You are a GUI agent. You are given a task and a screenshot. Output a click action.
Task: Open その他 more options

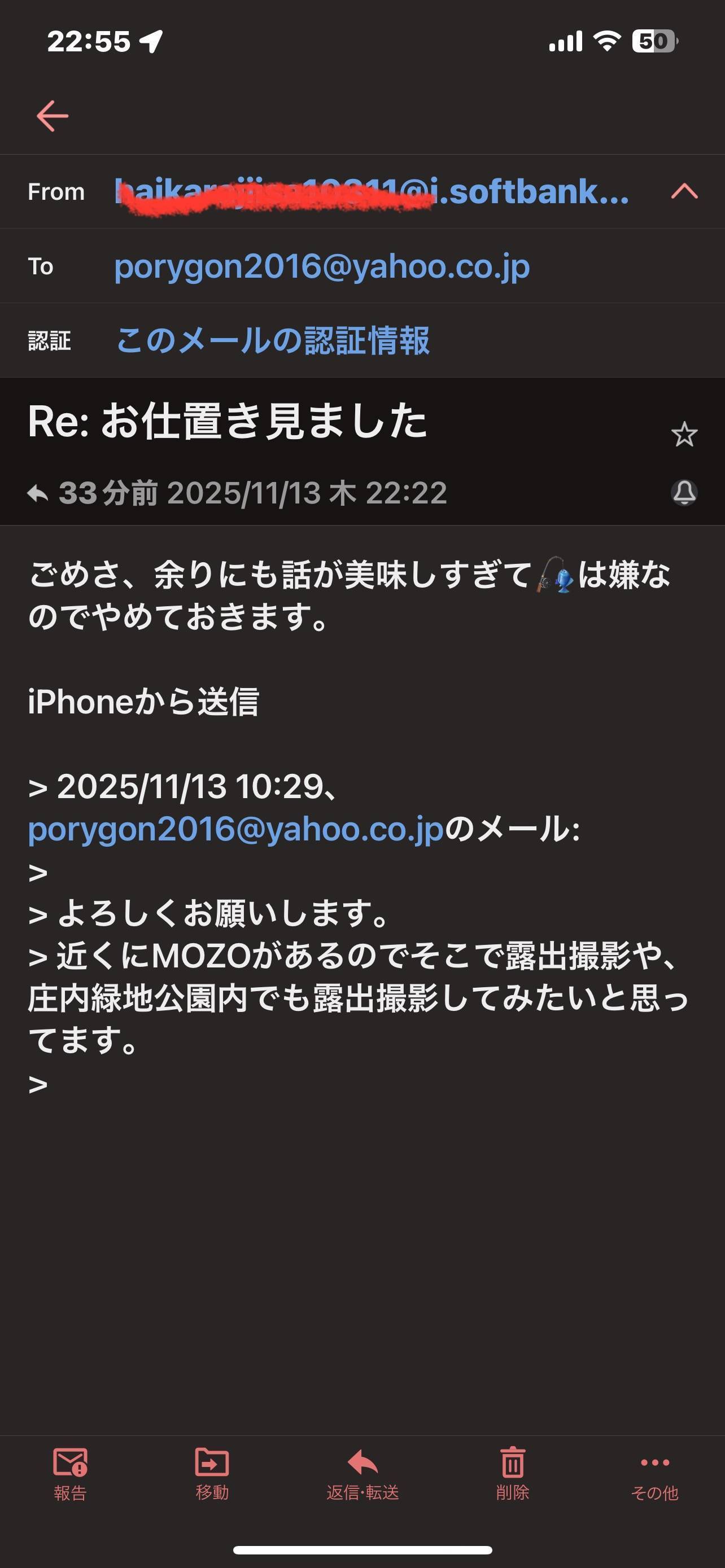click(x=654, y=1474)
